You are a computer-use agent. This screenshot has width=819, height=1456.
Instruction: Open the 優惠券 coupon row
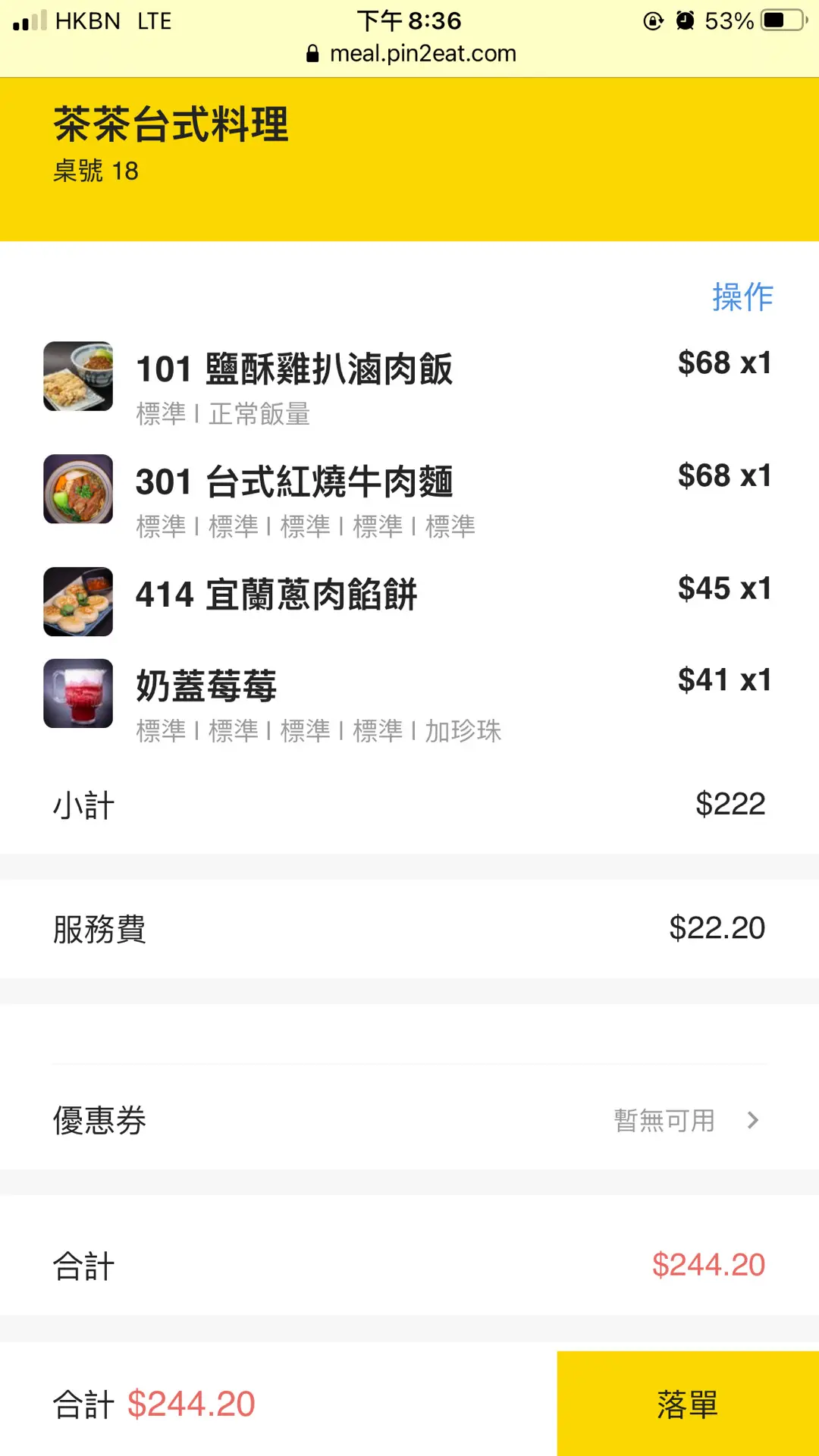[409, 1120]
